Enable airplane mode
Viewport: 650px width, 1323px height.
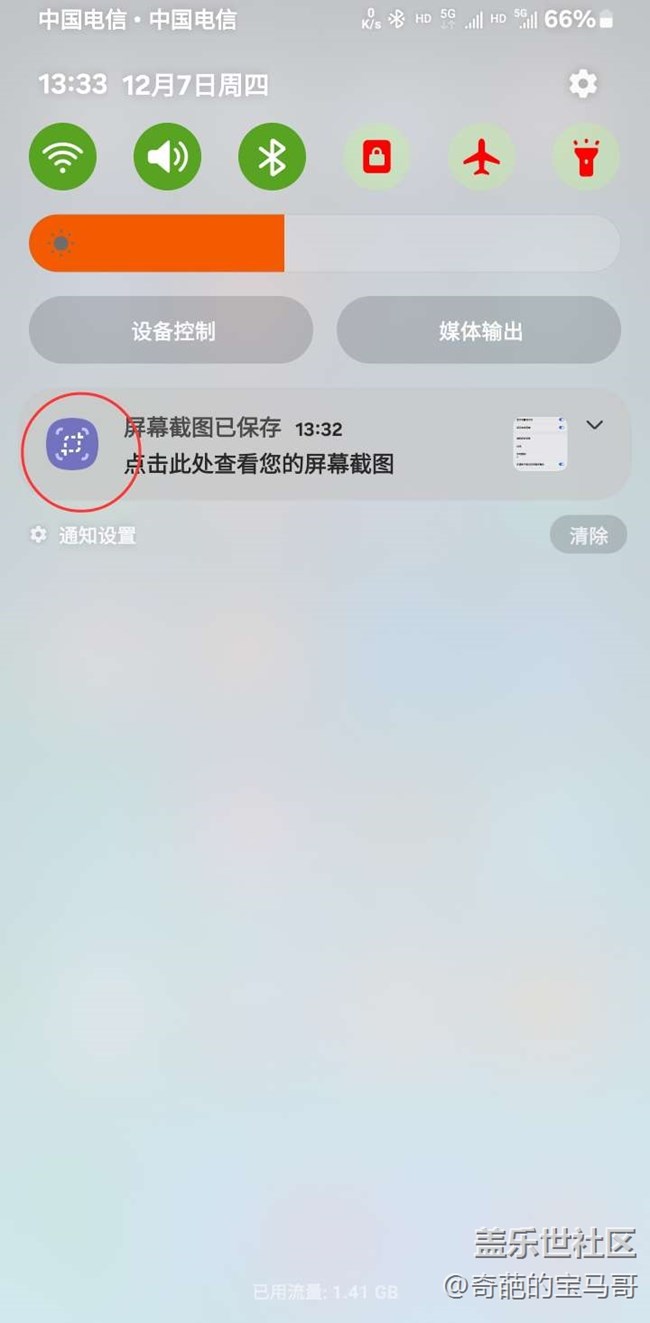(482, 157)
